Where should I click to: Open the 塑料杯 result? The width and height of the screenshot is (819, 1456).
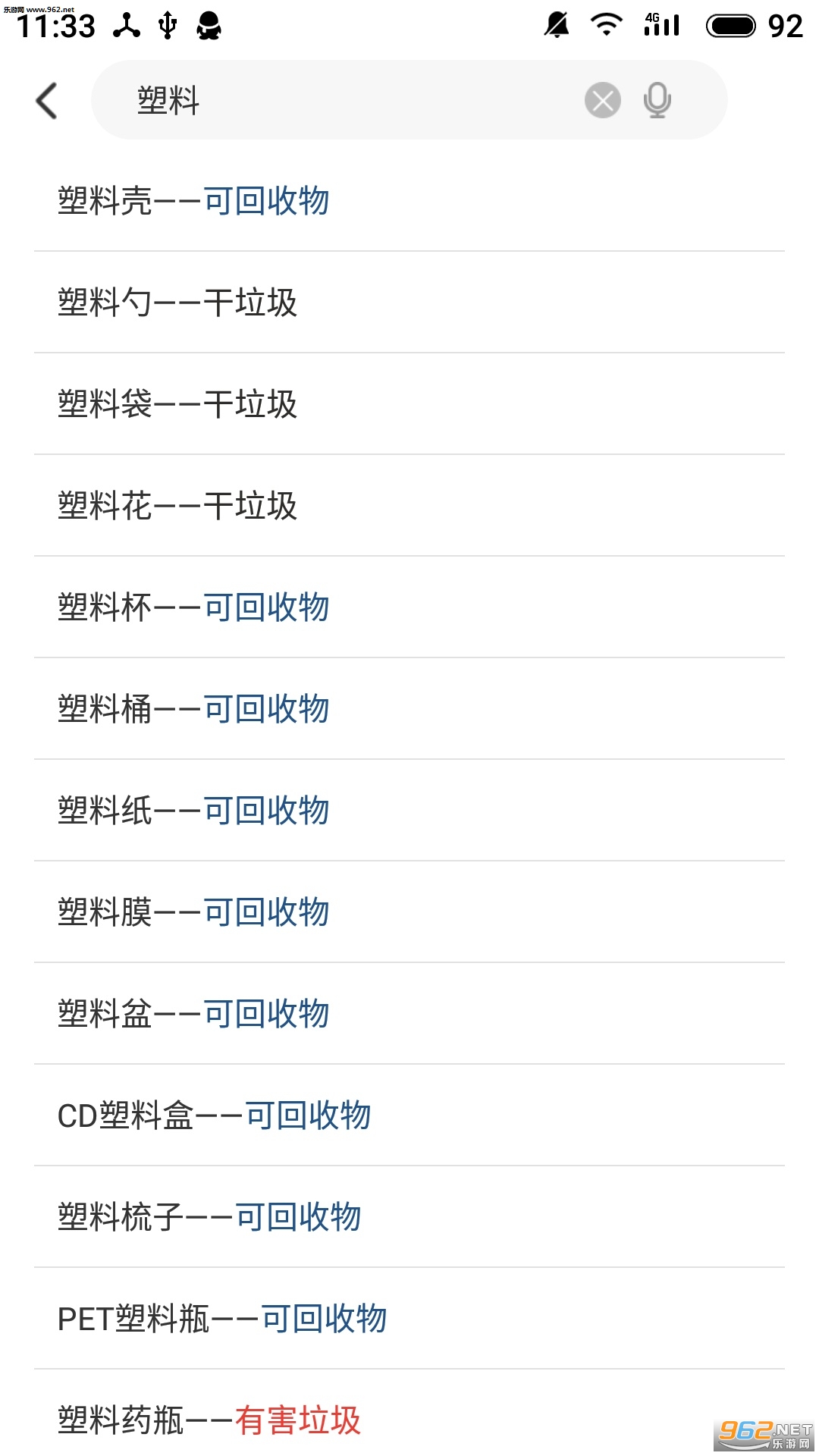(x=409, y=607)
